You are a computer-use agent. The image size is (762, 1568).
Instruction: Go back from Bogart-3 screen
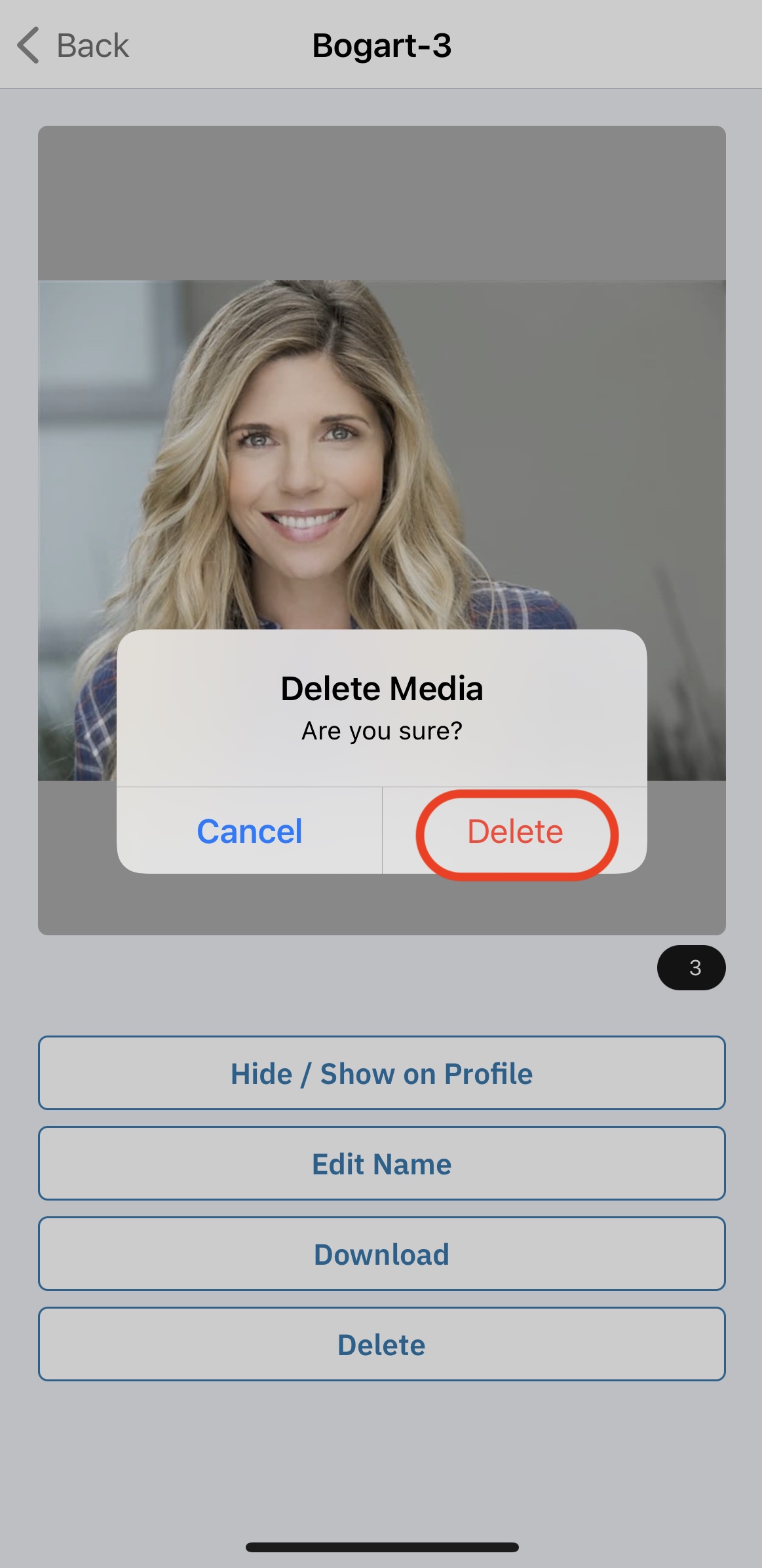(73, 46)
